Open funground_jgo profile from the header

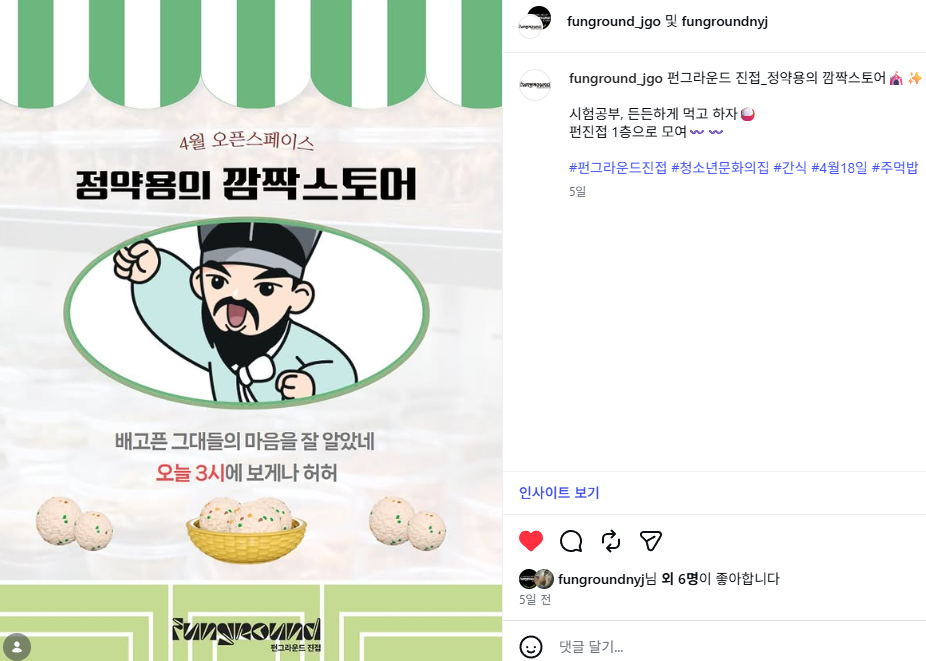[613, 21]
